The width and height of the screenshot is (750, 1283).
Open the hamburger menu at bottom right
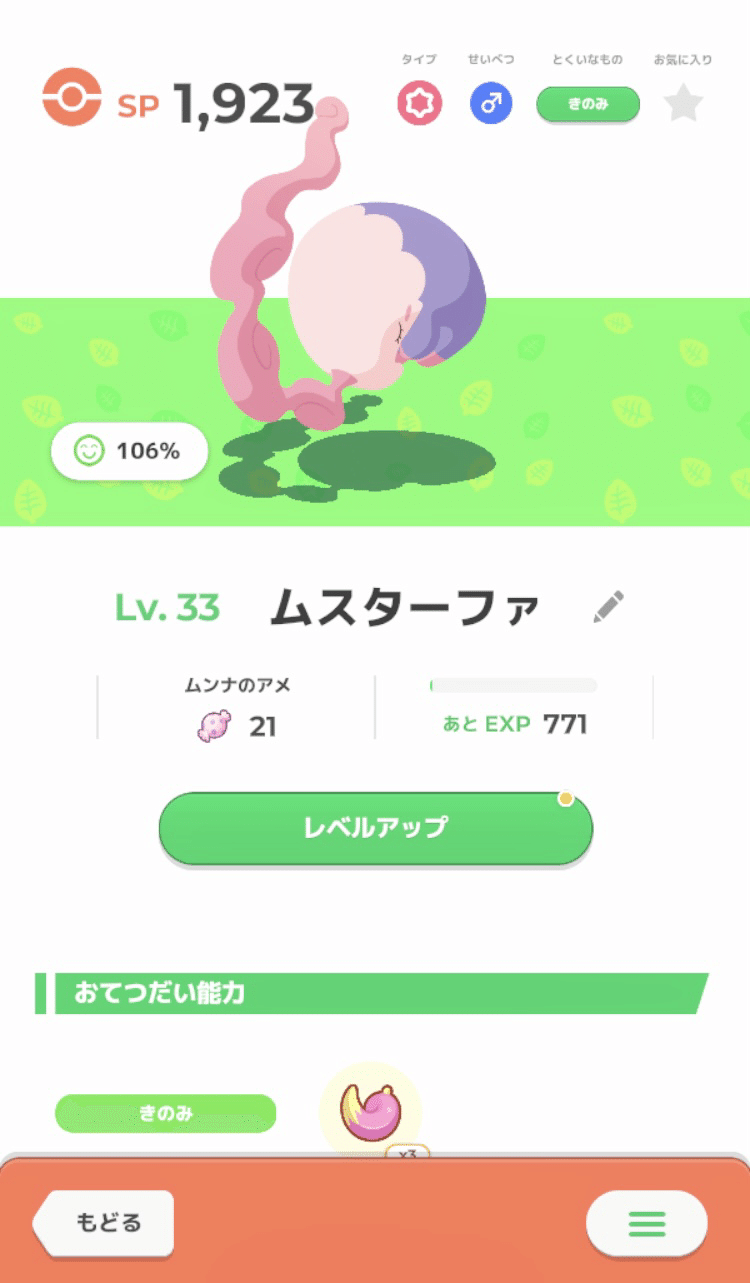646,1222
